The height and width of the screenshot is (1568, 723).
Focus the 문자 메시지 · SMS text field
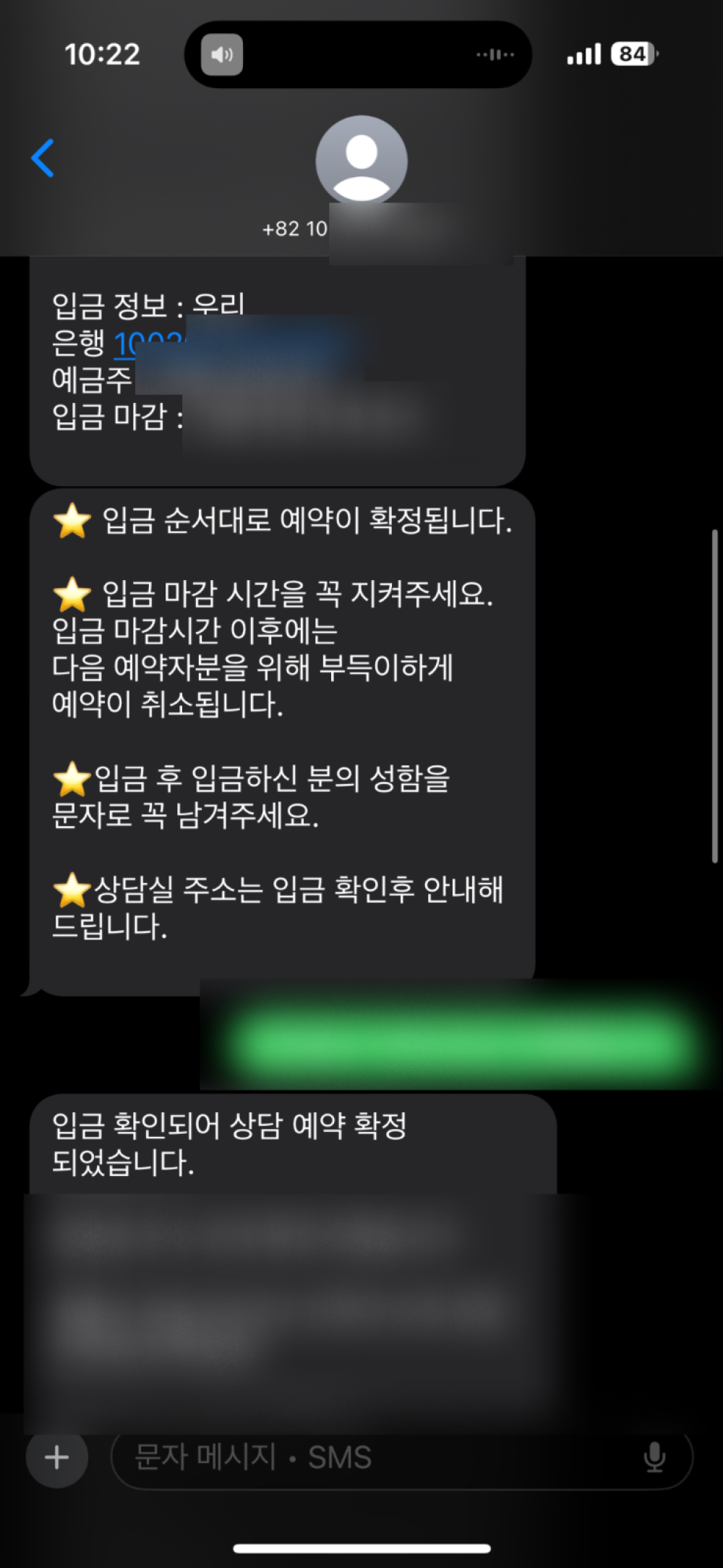[x=376, y=1457]
